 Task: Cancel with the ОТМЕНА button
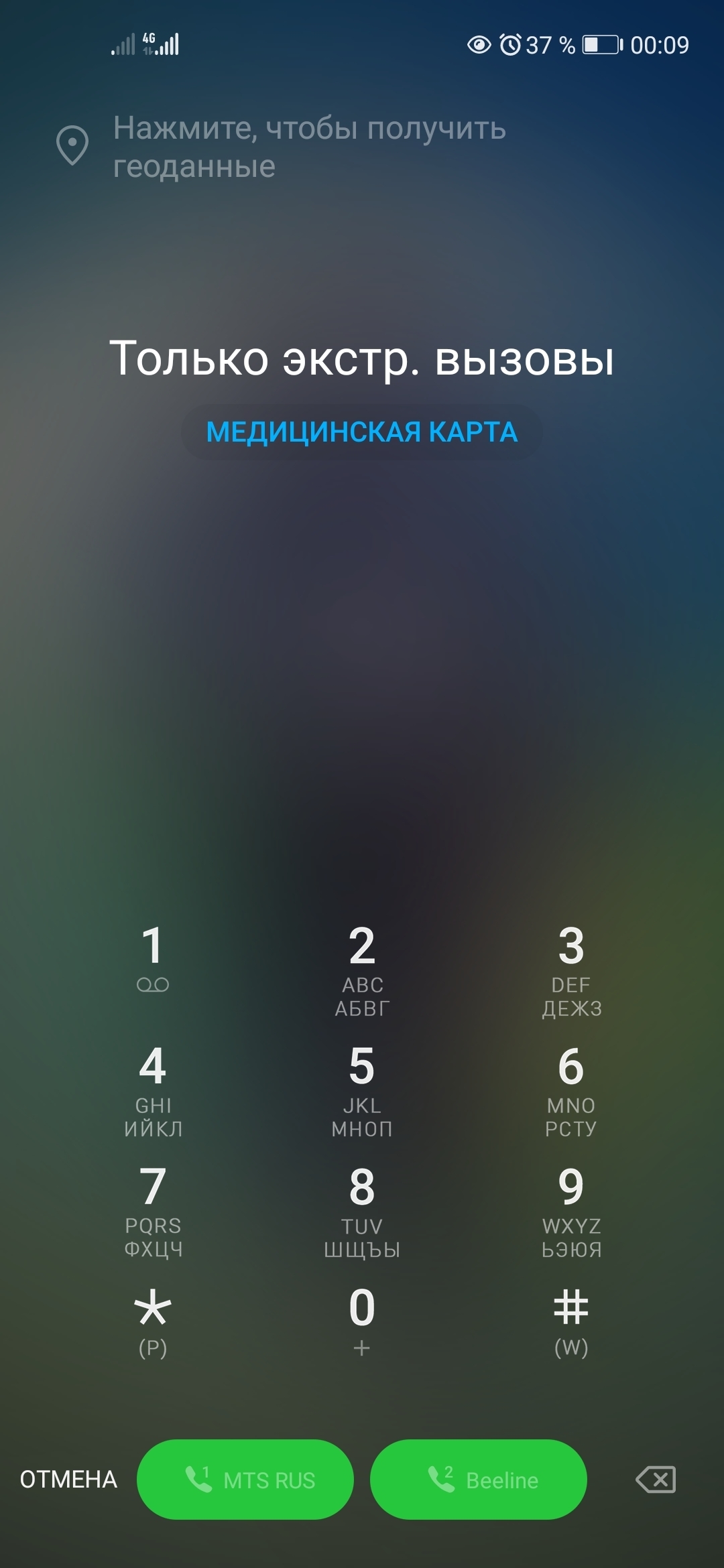(x=68, y=1480)
